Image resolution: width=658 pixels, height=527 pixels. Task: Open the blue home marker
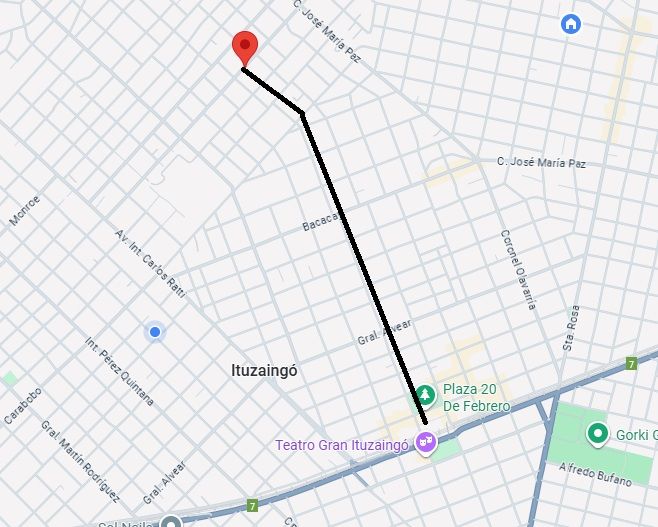tap(571, 24)
